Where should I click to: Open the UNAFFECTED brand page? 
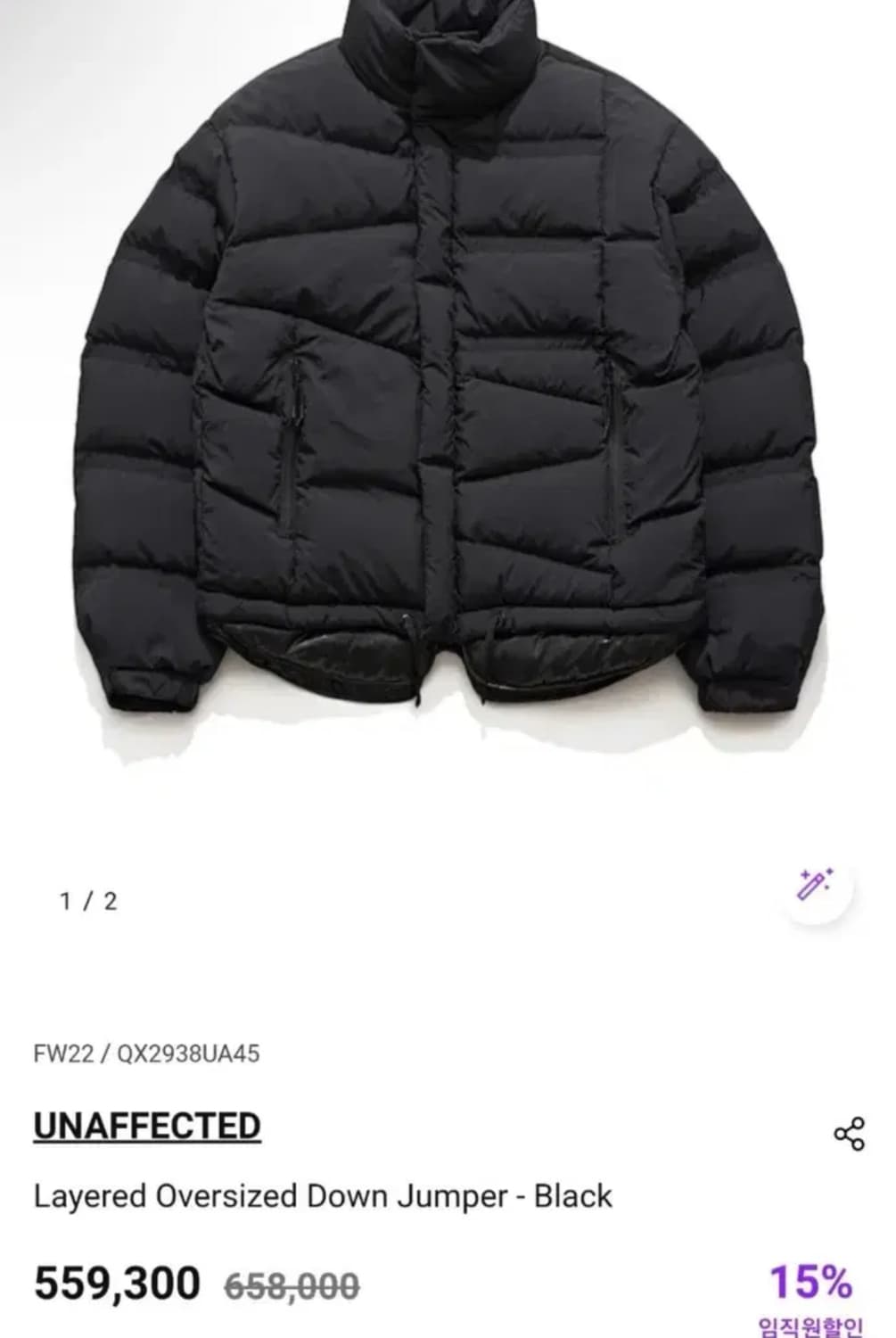pos(146,1127)
